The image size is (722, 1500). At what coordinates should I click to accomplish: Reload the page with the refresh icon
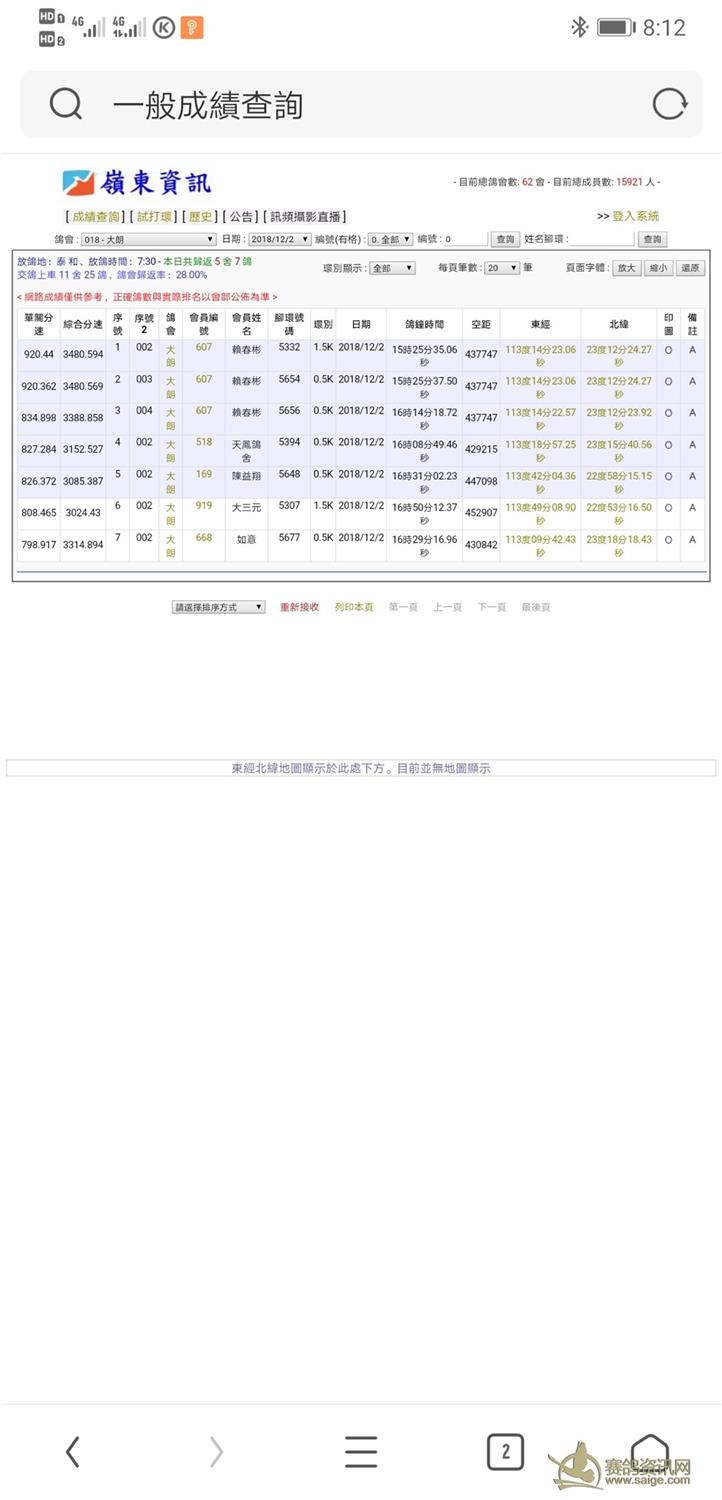[x=669, y=104]
